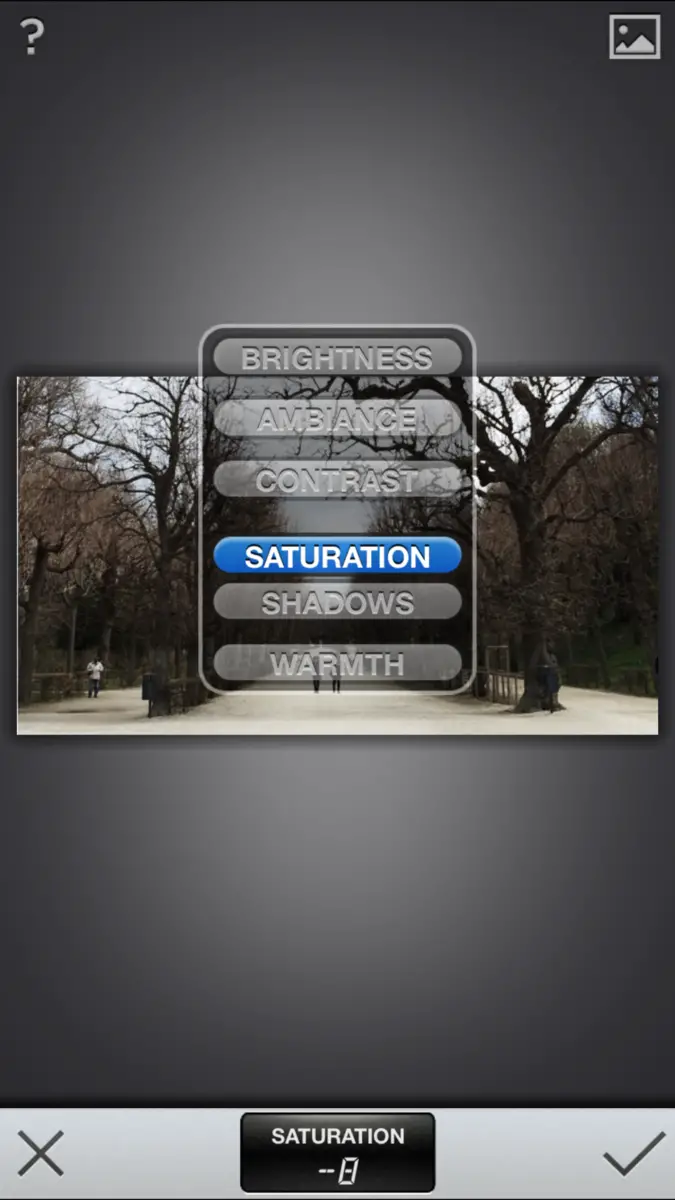This screenshot has height=1200, width=675.
Task: Tap the compare image icon
Action: pyautogui.click(x=634, y=37)
